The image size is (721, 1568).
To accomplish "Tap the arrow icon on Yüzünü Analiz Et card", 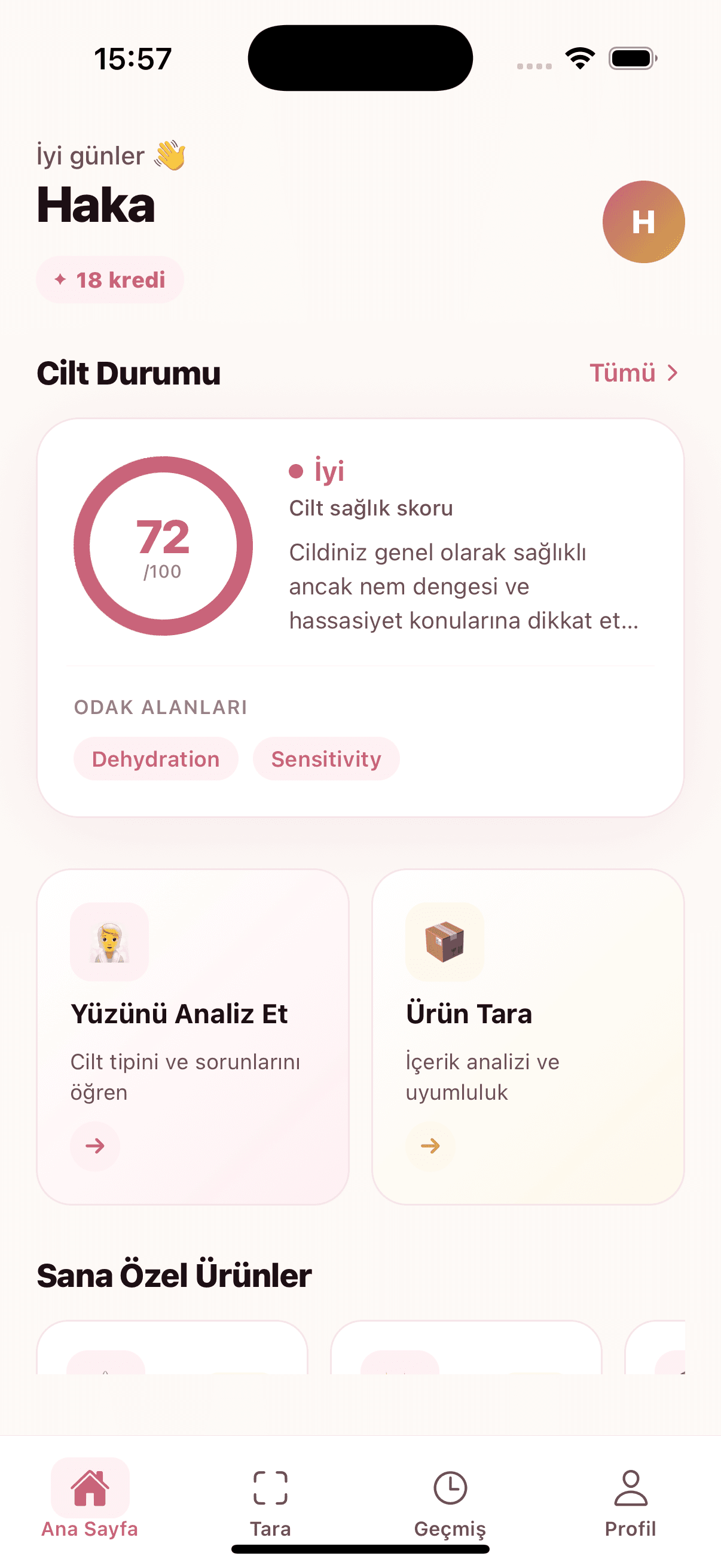I will [x=95, y=1146].
